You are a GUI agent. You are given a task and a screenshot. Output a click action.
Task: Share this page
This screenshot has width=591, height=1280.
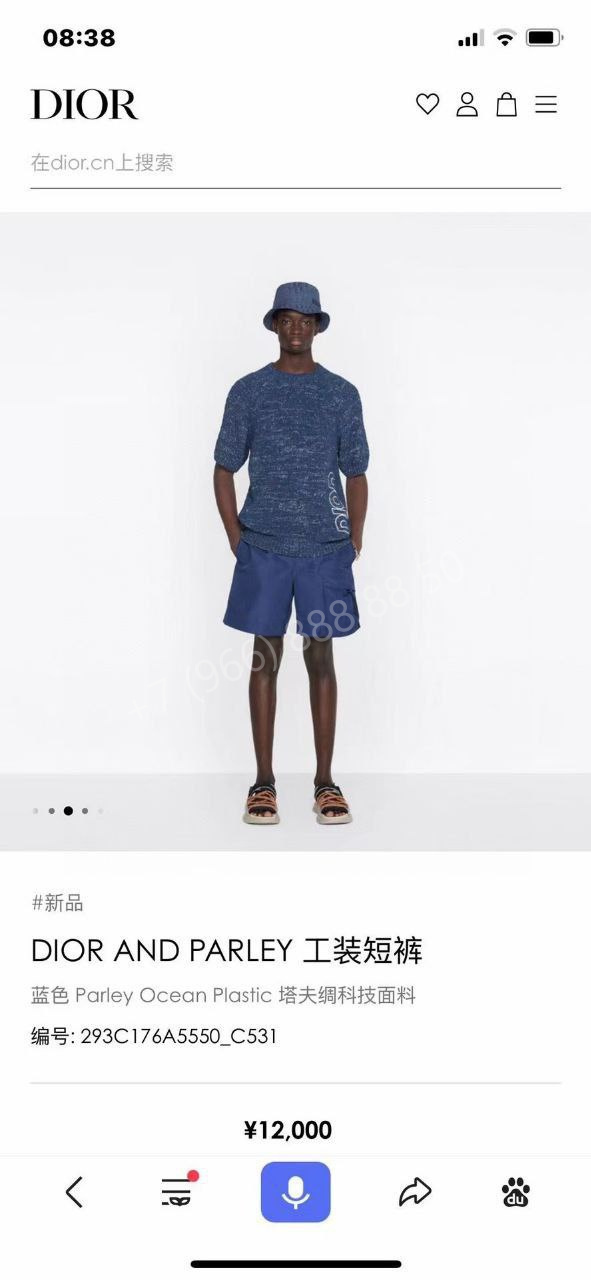[x=414, y=1191]
